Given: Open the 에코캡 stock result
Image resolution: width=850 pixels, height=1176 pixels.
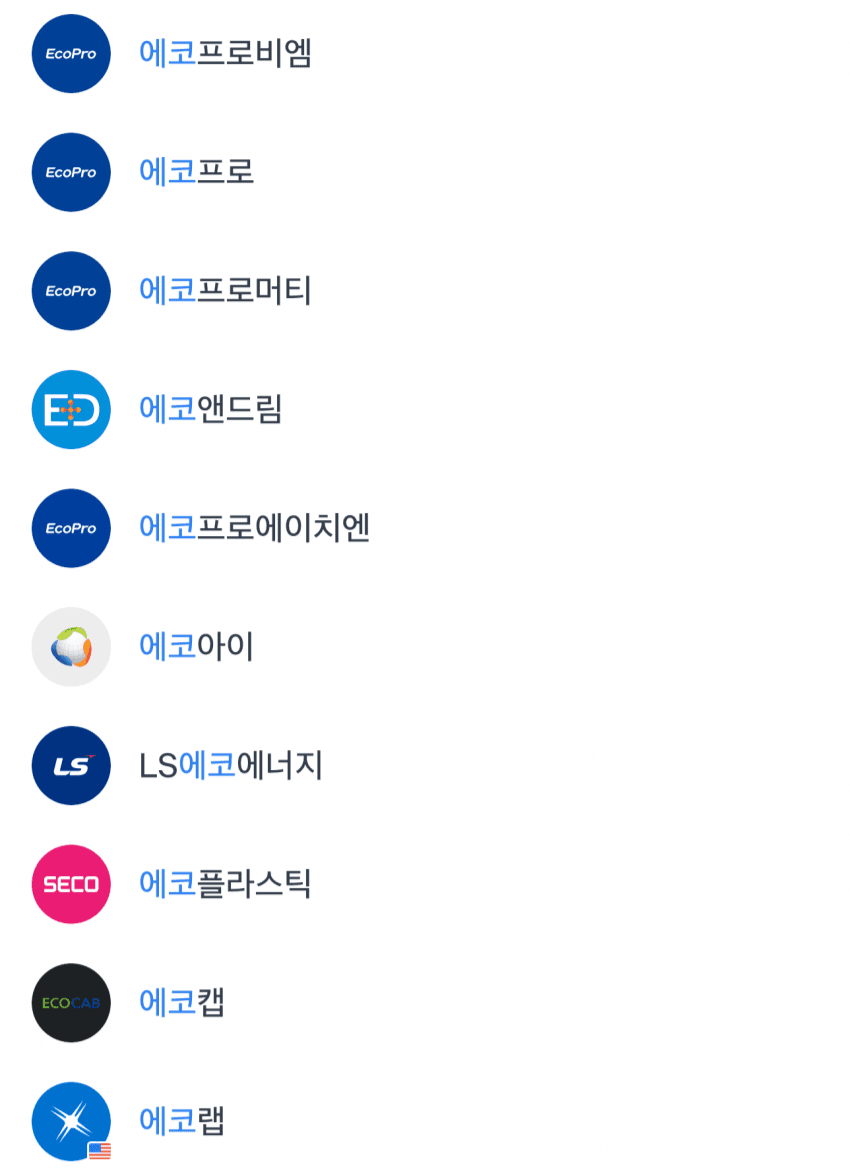Looking at the screenshot, I should [182, 1003].
